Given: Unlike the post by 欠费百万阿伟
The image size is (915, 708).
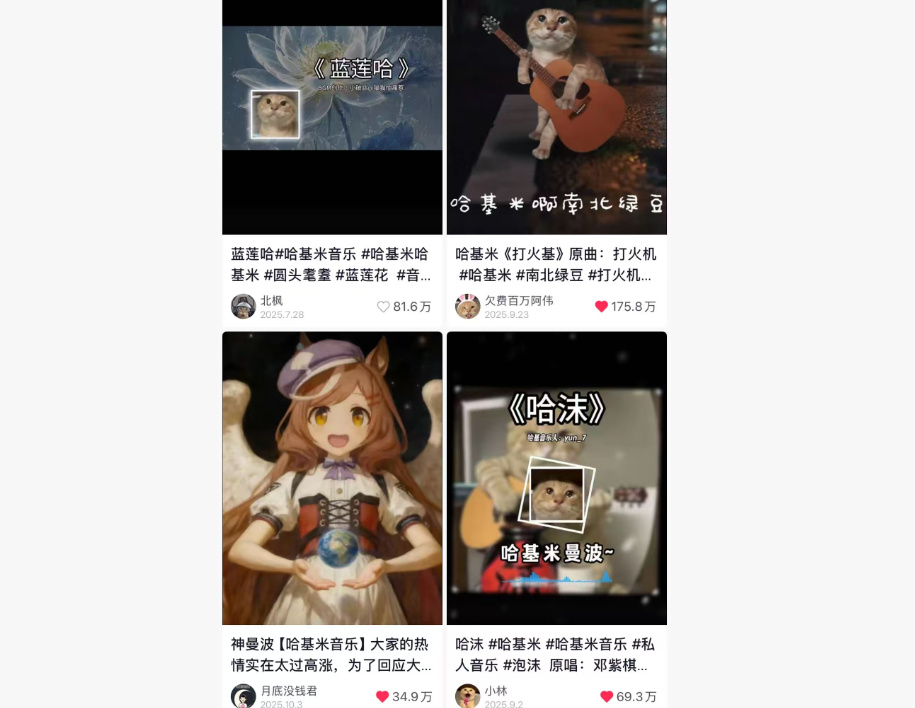Looking at the screenshot, I should tap(601, 307).
